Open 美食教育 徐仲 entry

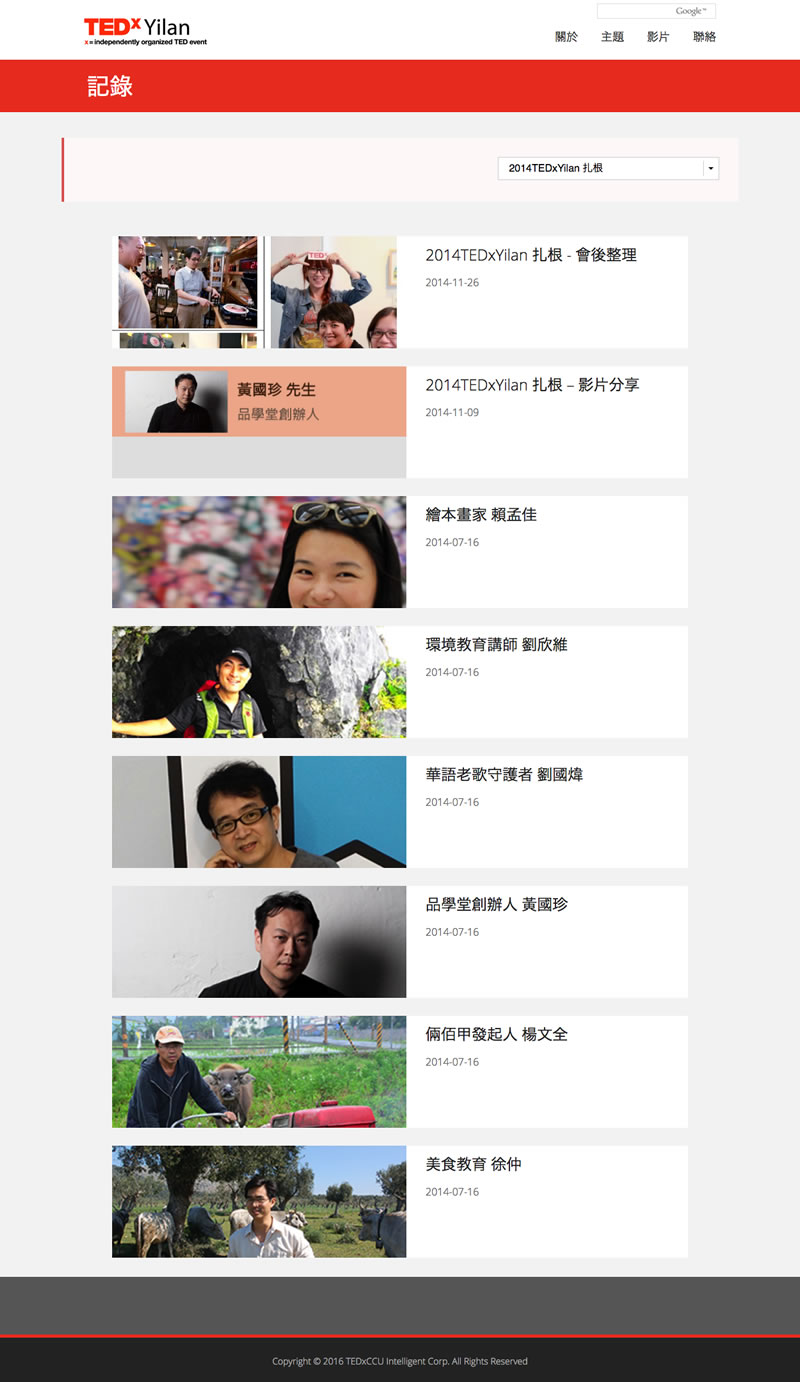[400, 1202]
